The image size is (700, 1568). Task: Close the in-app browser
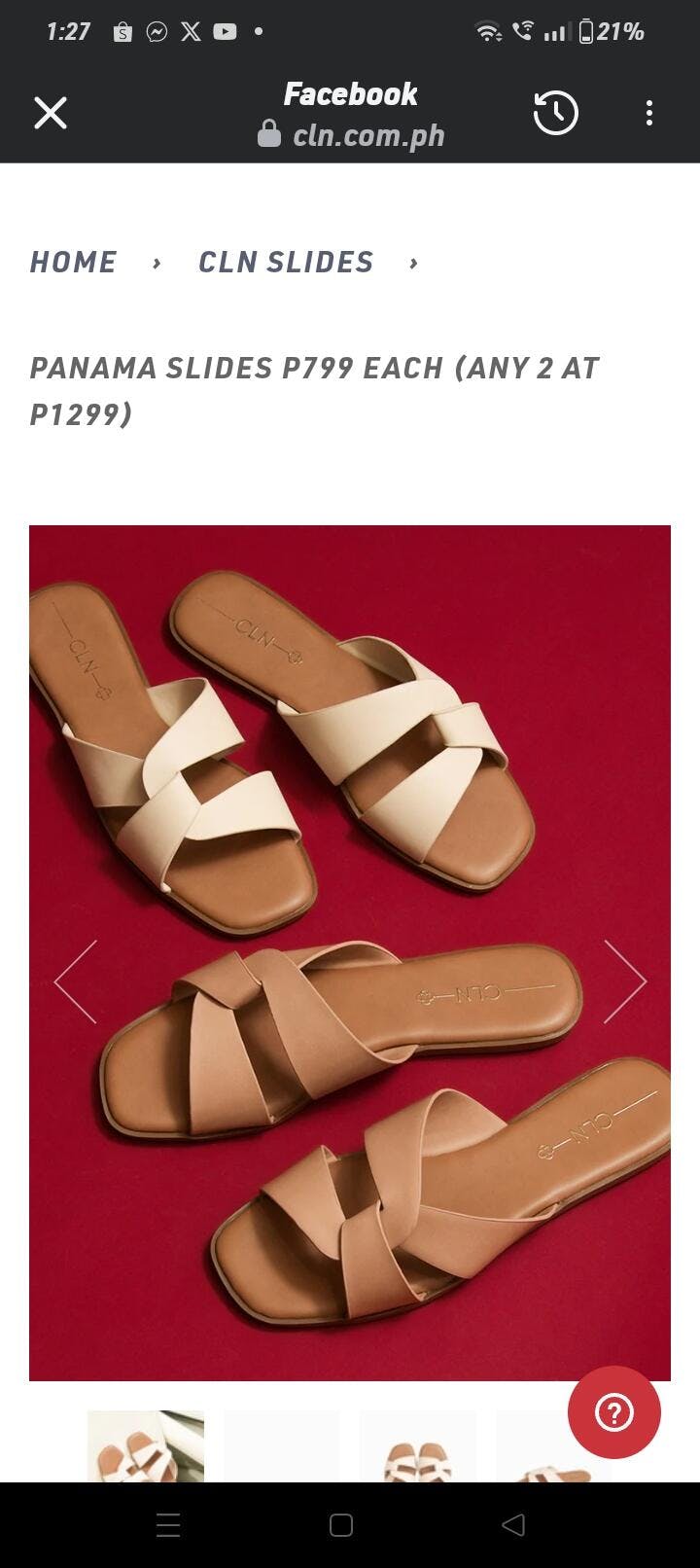click(51, 114)
